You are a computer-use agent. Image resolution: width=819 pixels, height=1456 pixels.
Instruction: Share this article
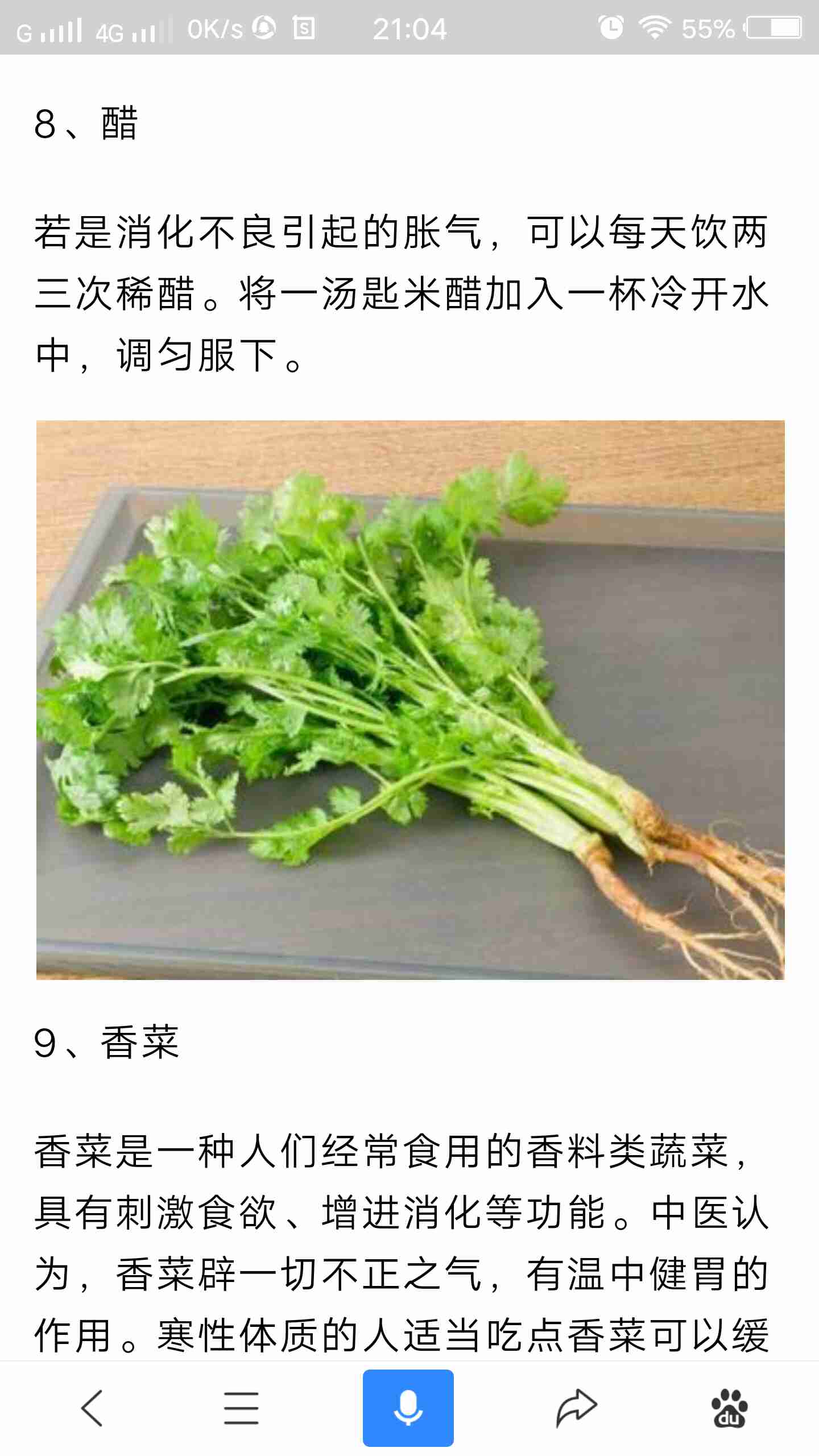[576, 1408]
